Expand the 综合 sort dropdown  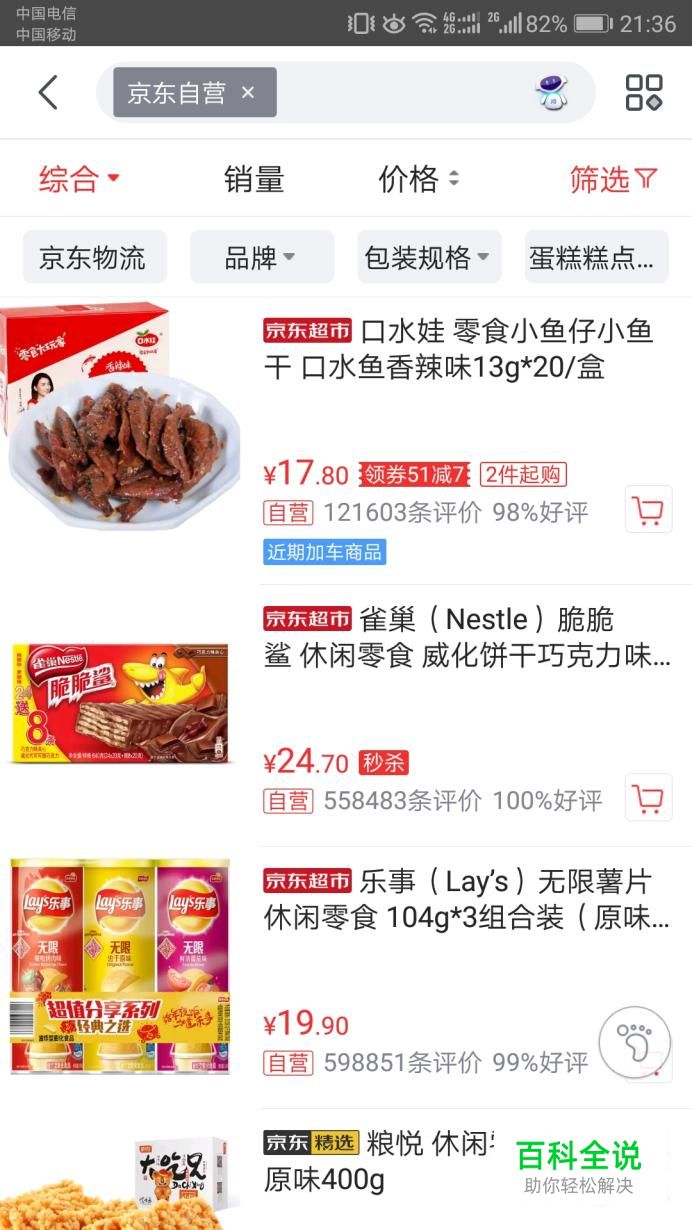point(79,179)
